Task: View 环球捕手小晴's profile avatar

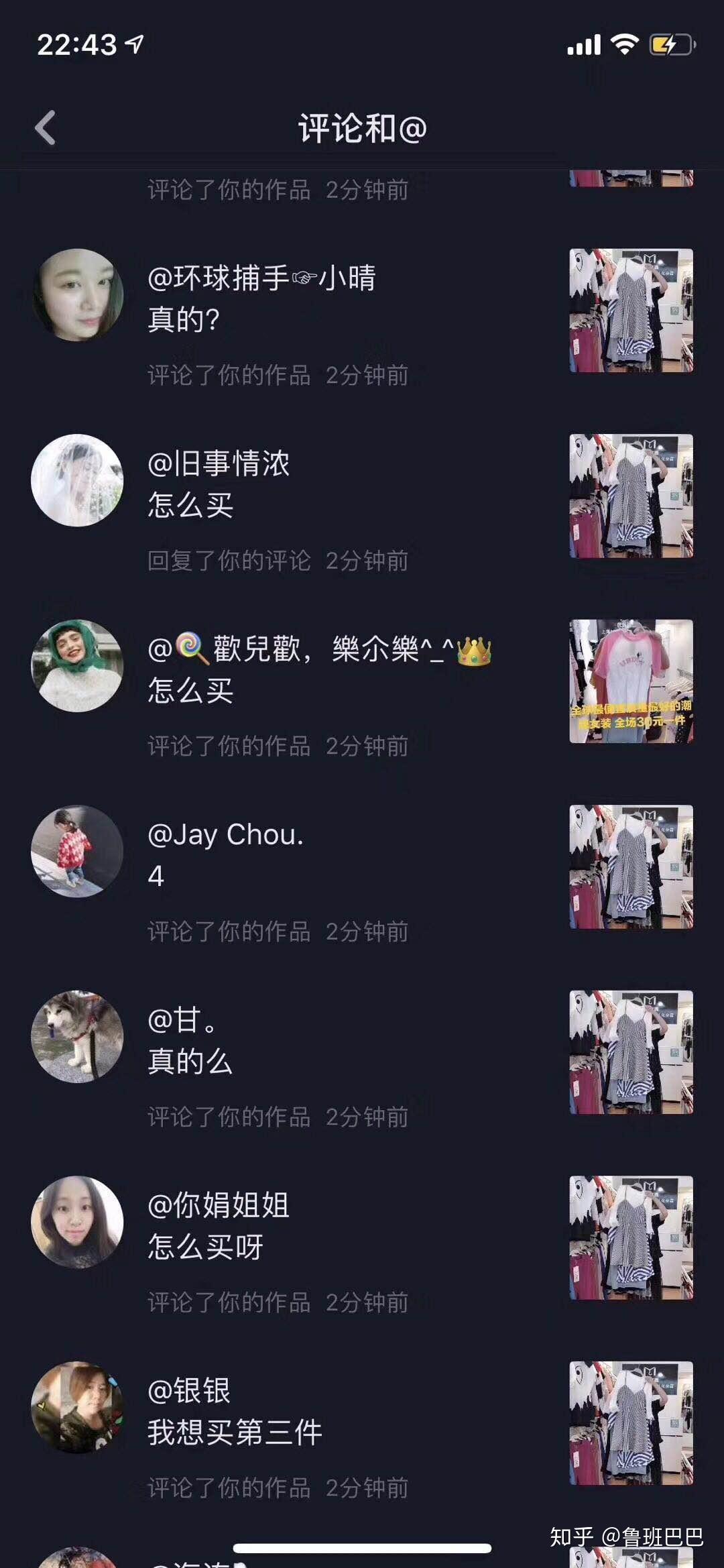Action: point(77,295)
